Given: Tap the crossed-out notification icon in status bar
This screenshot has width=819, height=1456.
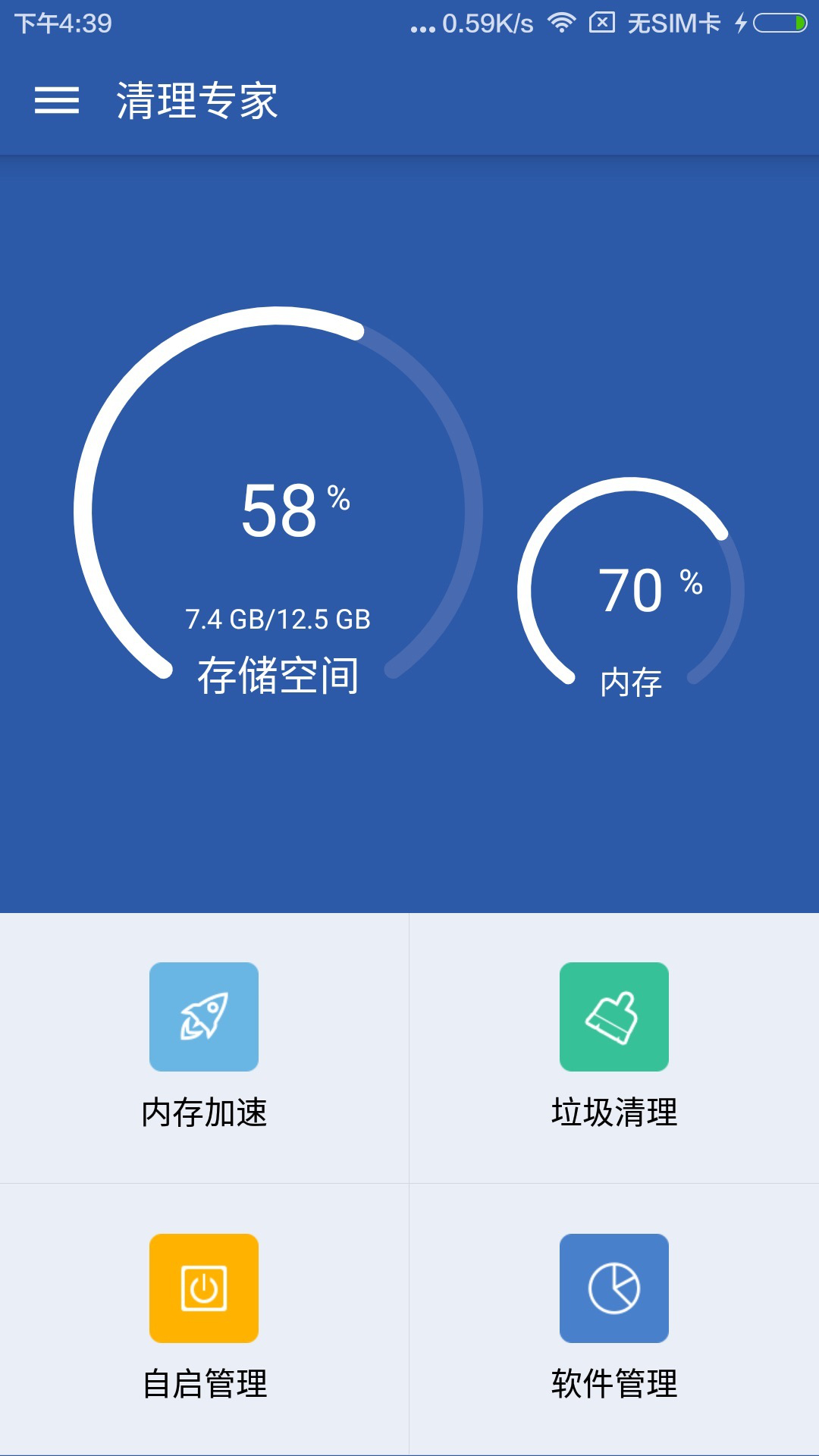Looking at the screenshot, I should pos(602,23).
